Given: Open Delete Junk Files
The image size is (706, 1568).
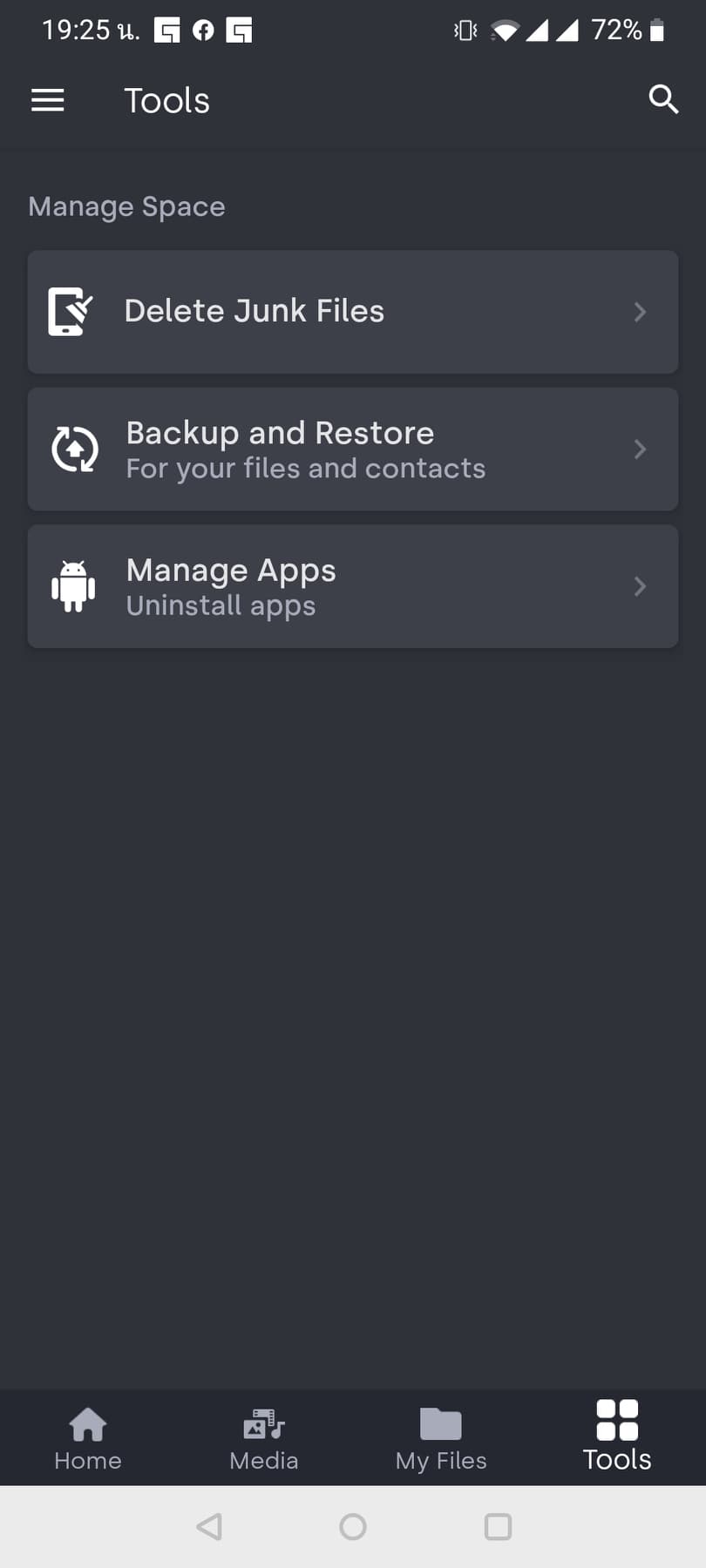Looking at the screenshot, I should tap(352, 312).
